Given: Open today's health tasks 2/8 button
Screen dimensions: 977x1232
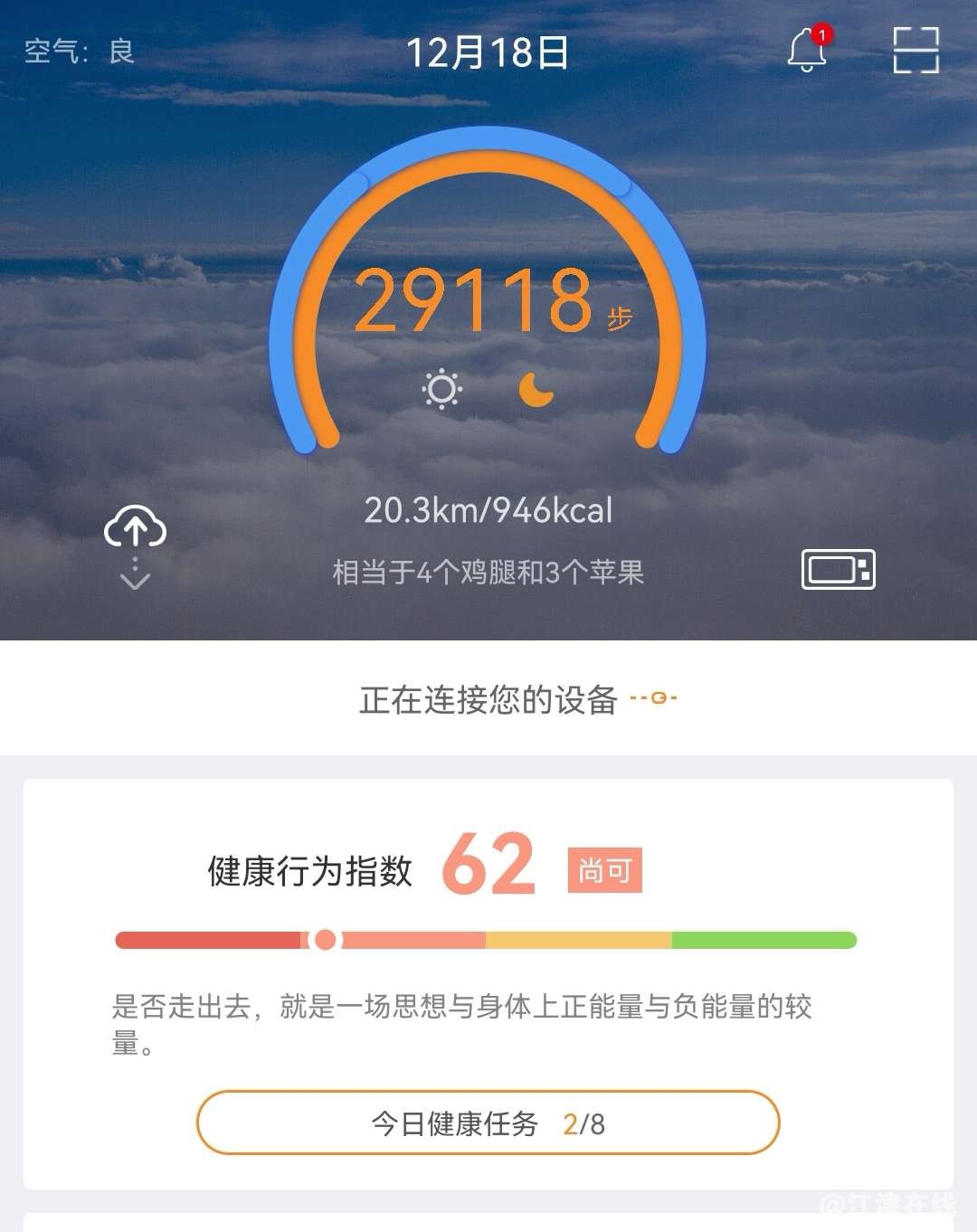Looking at the screenshot, I should pos(488,1123).
